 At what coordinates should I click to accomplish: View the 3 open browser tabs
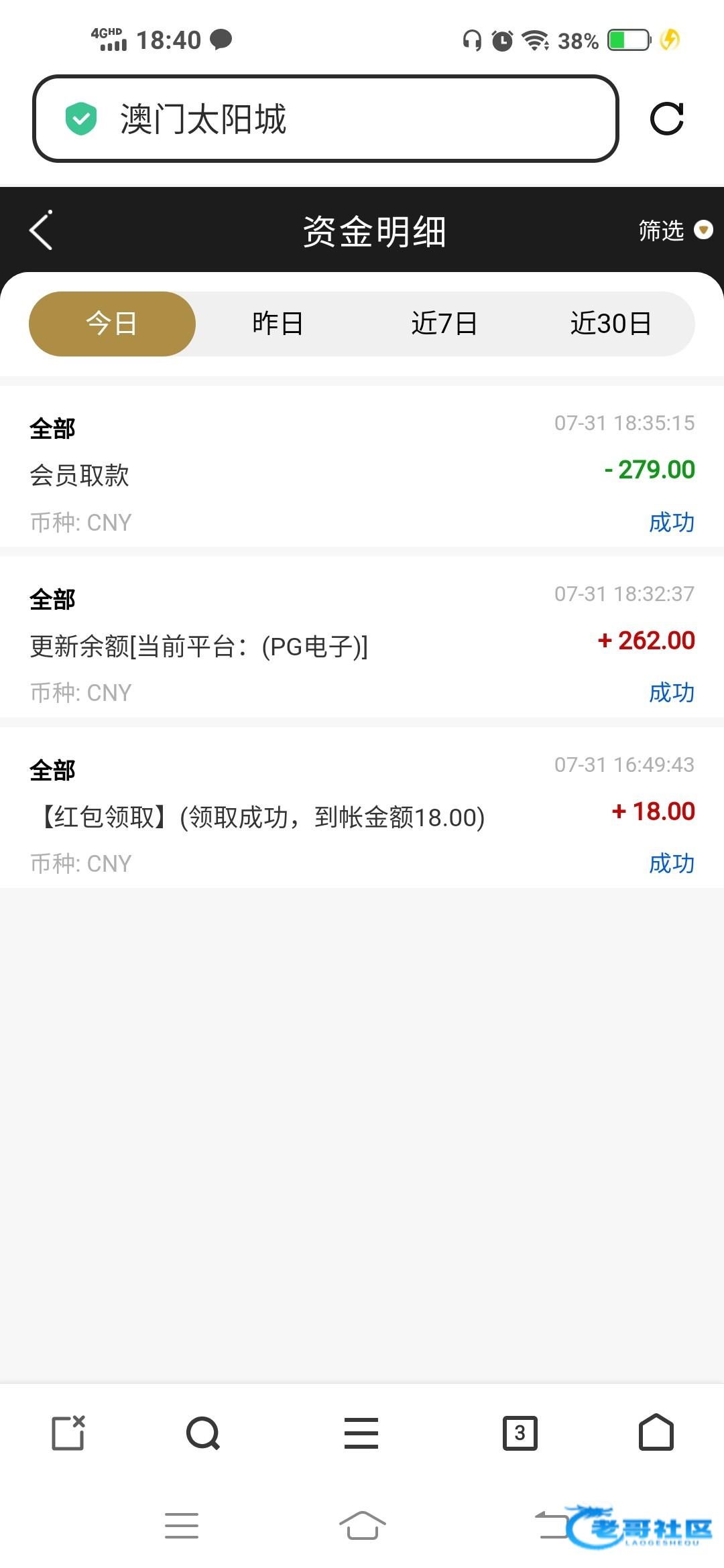pos(520,1433)
